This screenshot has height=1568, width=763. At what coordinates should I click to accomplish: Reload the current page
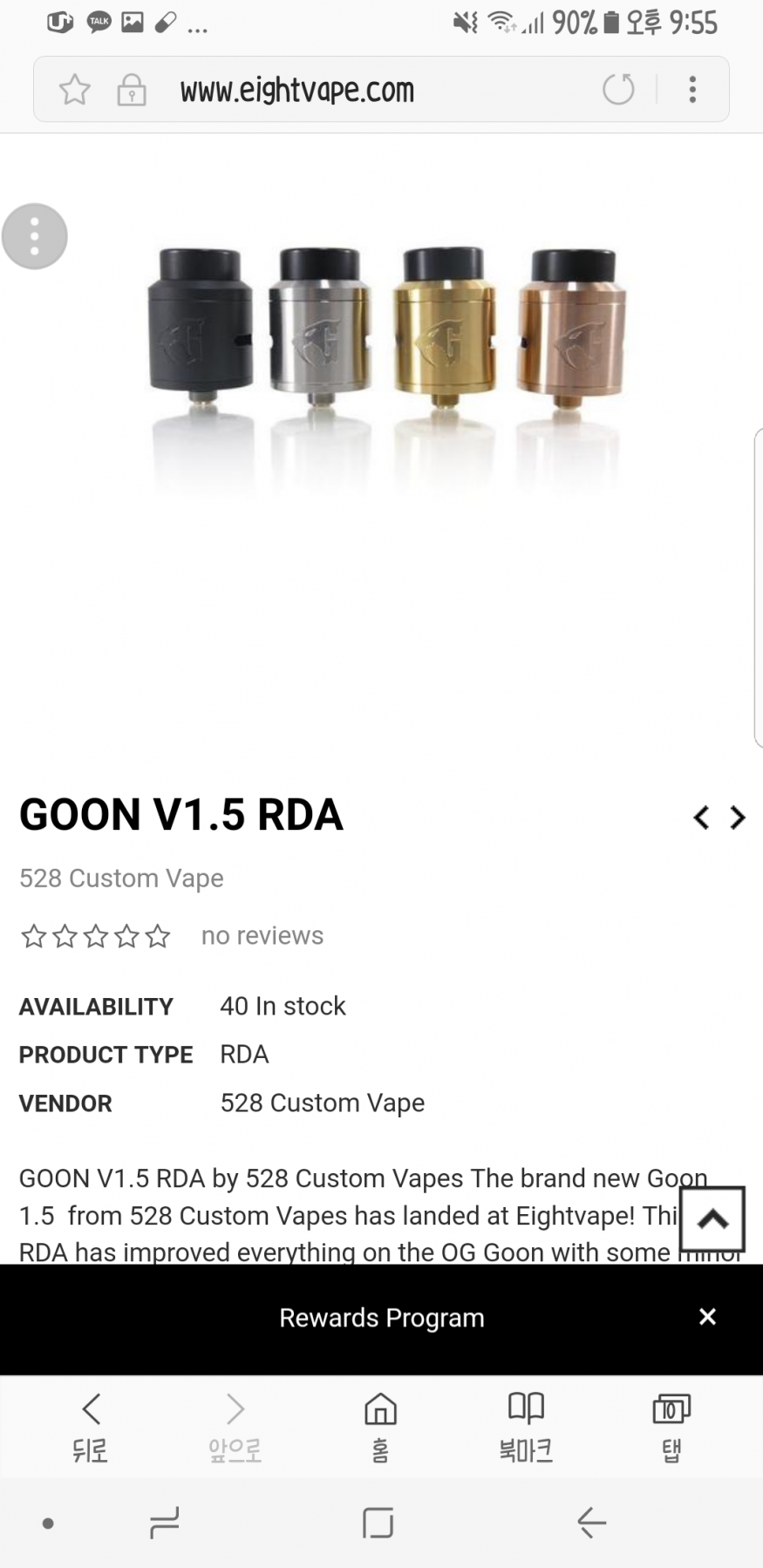pyautogui.click(x=618, y=89)
